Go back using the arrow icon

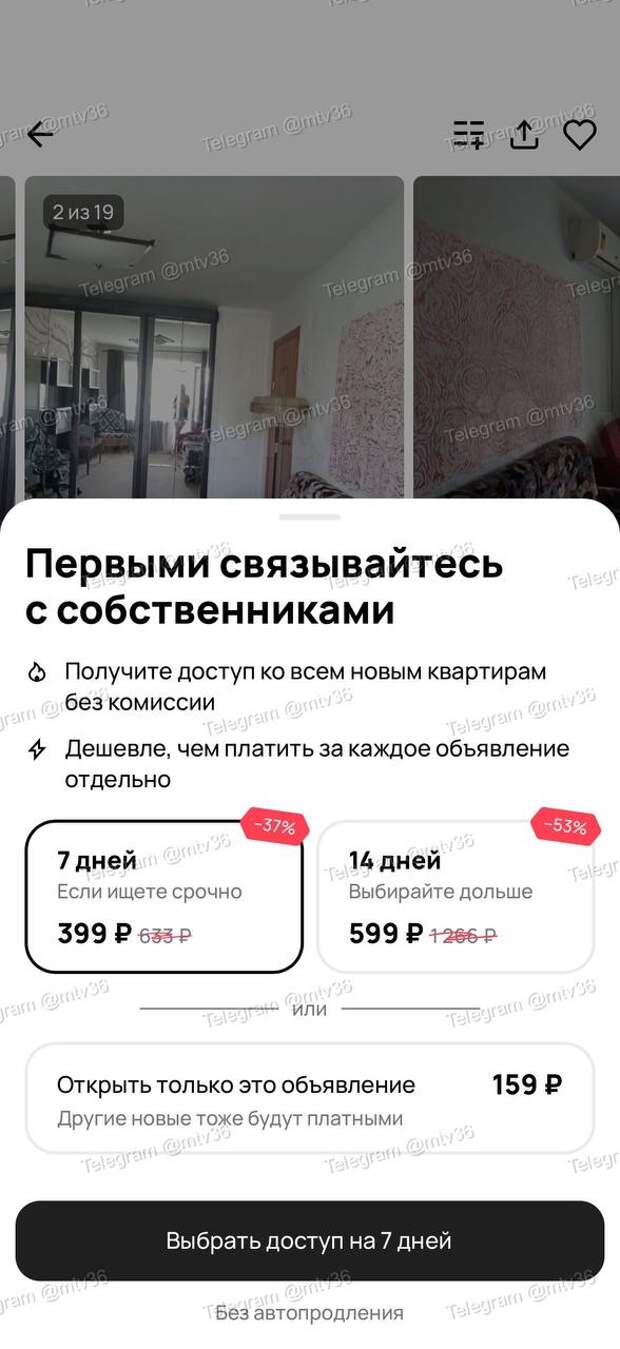[40, 134]
